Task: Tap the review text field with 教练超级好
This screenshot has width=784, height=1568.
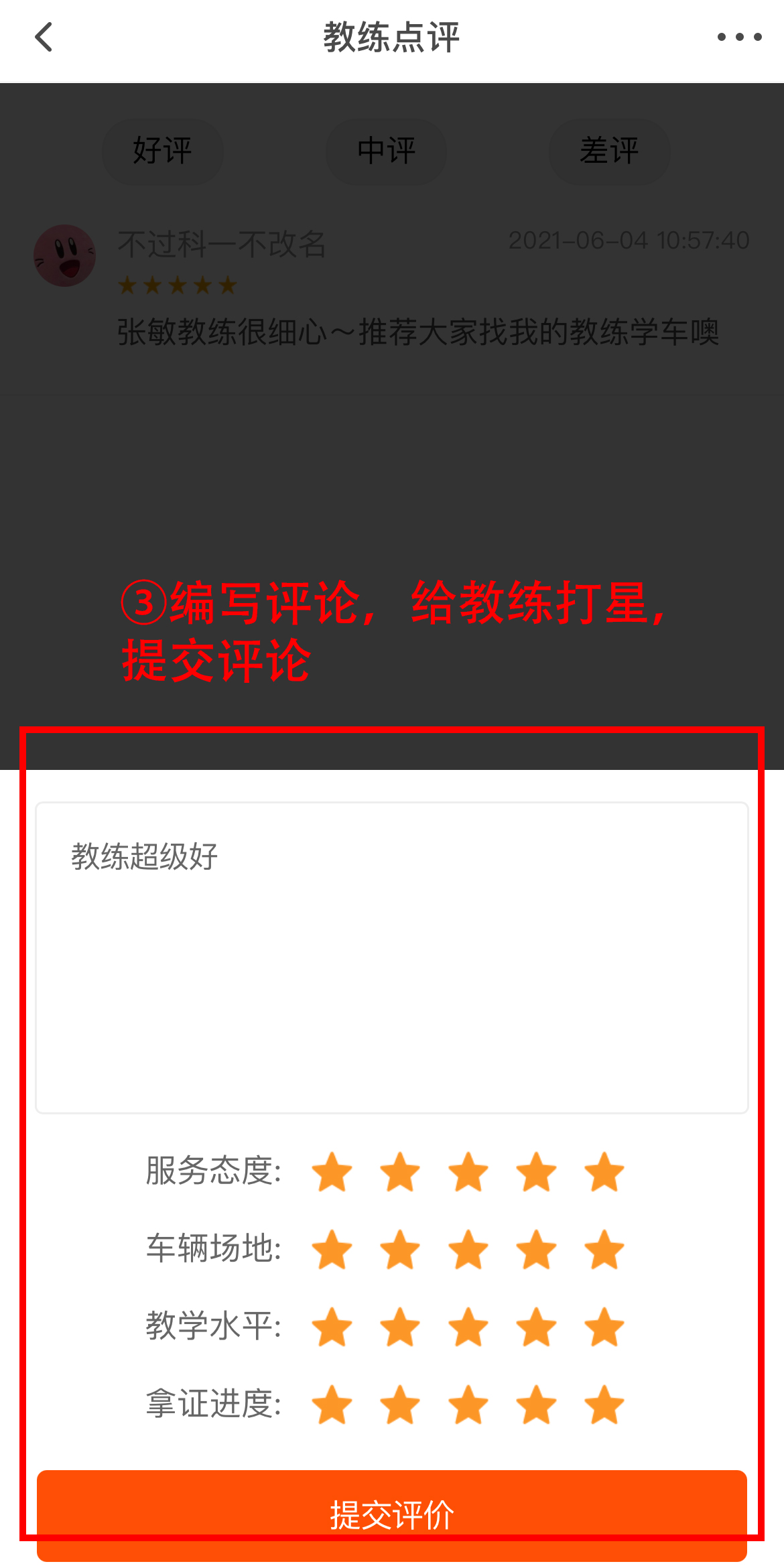Action: [391, 957]
